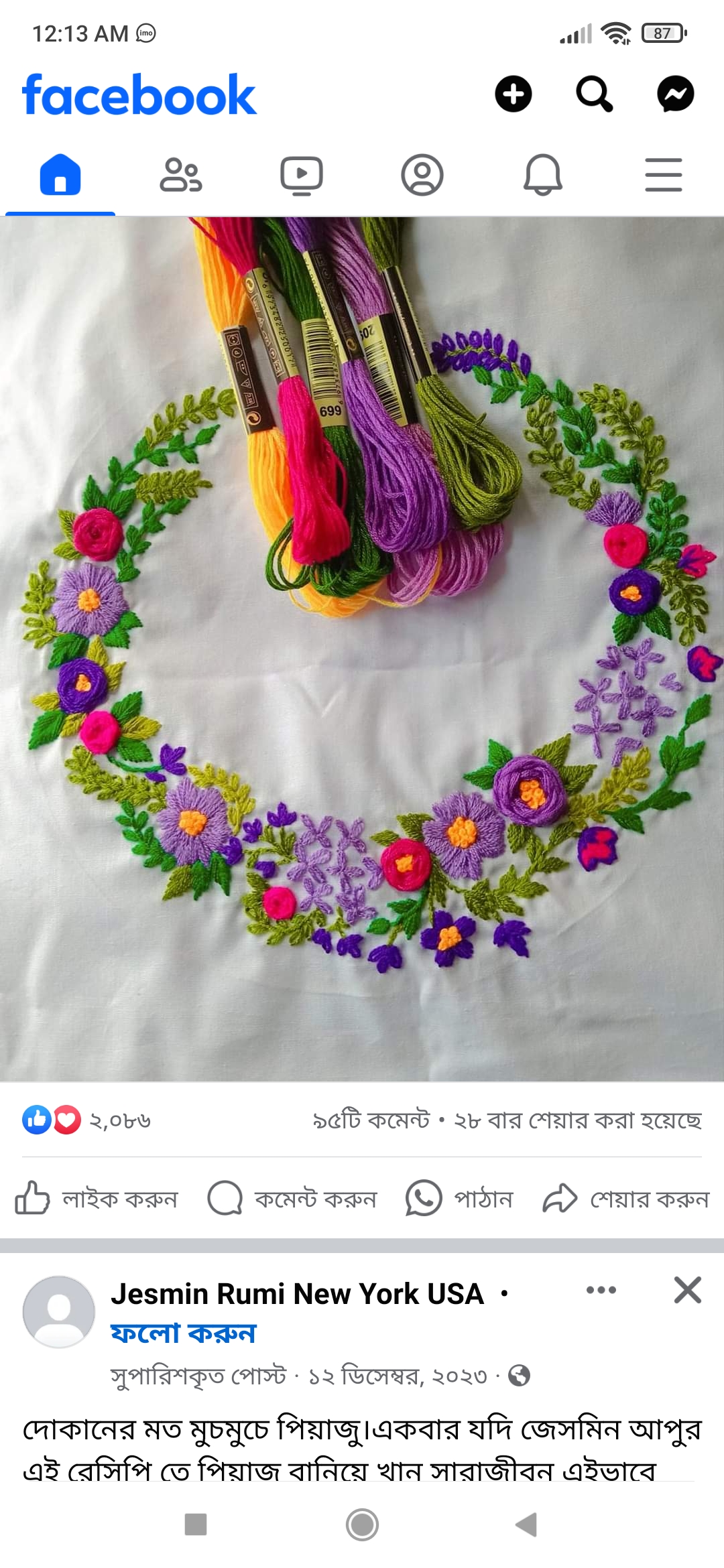724x1568 pixels.
Task: Switch to the Home feed tab
Action: [x=60, y=175]
